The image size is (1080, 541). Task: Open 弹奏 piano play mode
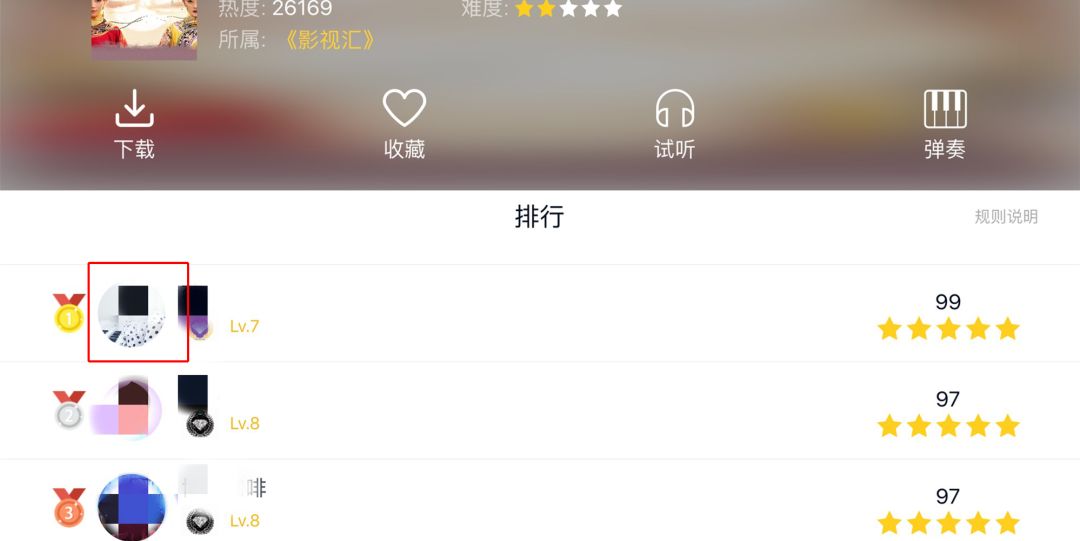tap(944, 125)
